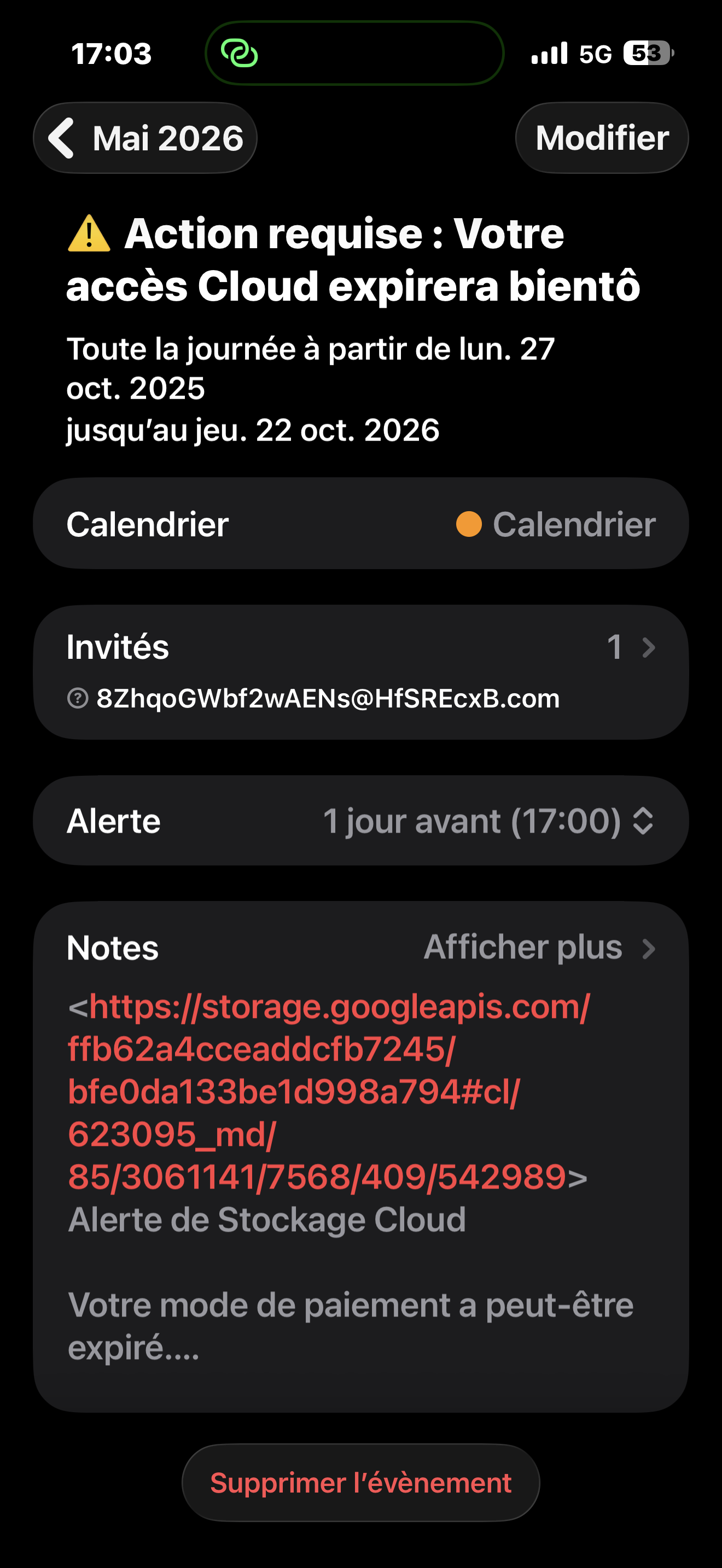Open the storage.googleapis.com link in Notes

tap(328, 1091)
